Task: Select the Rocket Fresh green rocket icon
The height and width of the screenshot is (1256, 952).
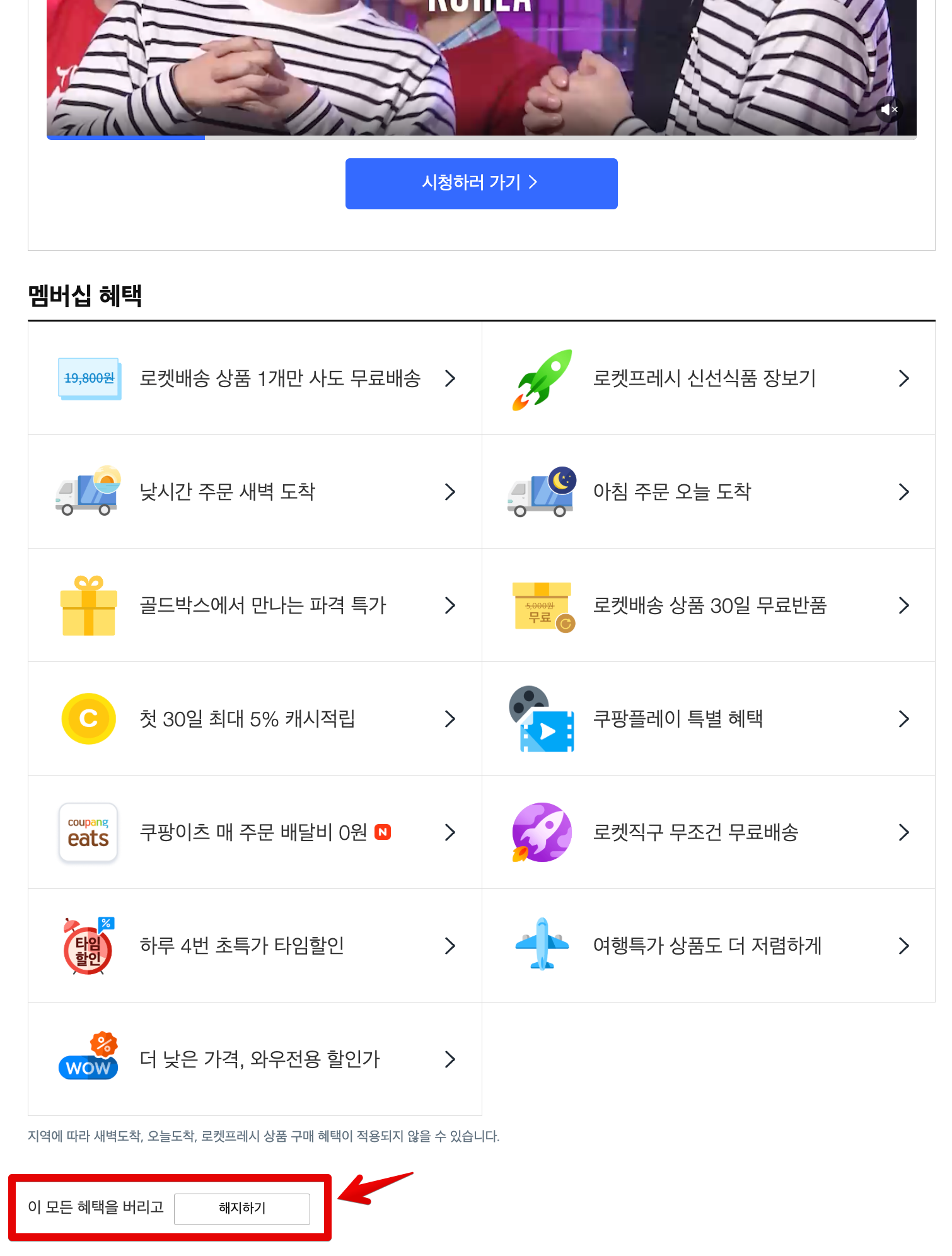Action: coord(543,378)
